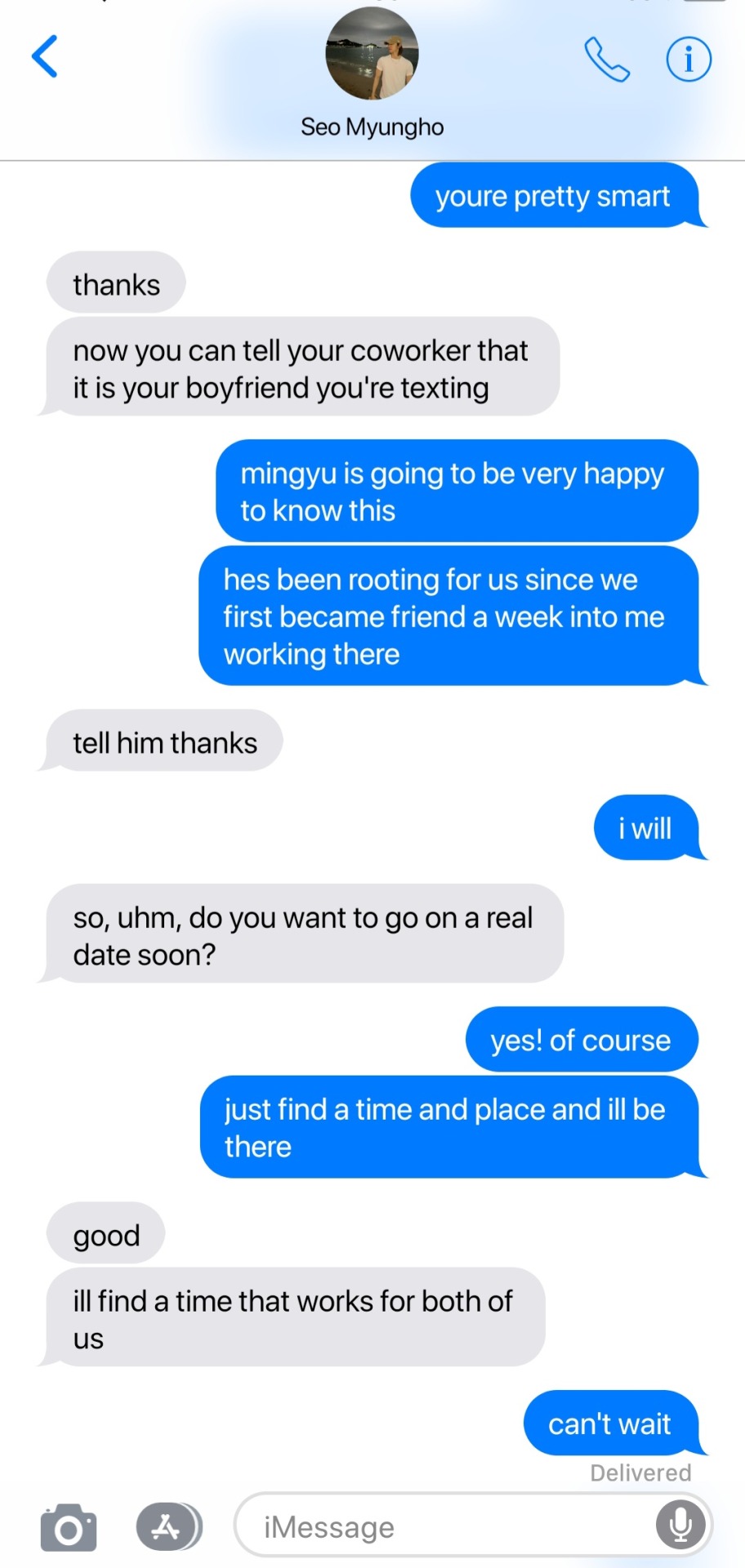
Task: Open conversation info details
Action: [x=689, y=60]
